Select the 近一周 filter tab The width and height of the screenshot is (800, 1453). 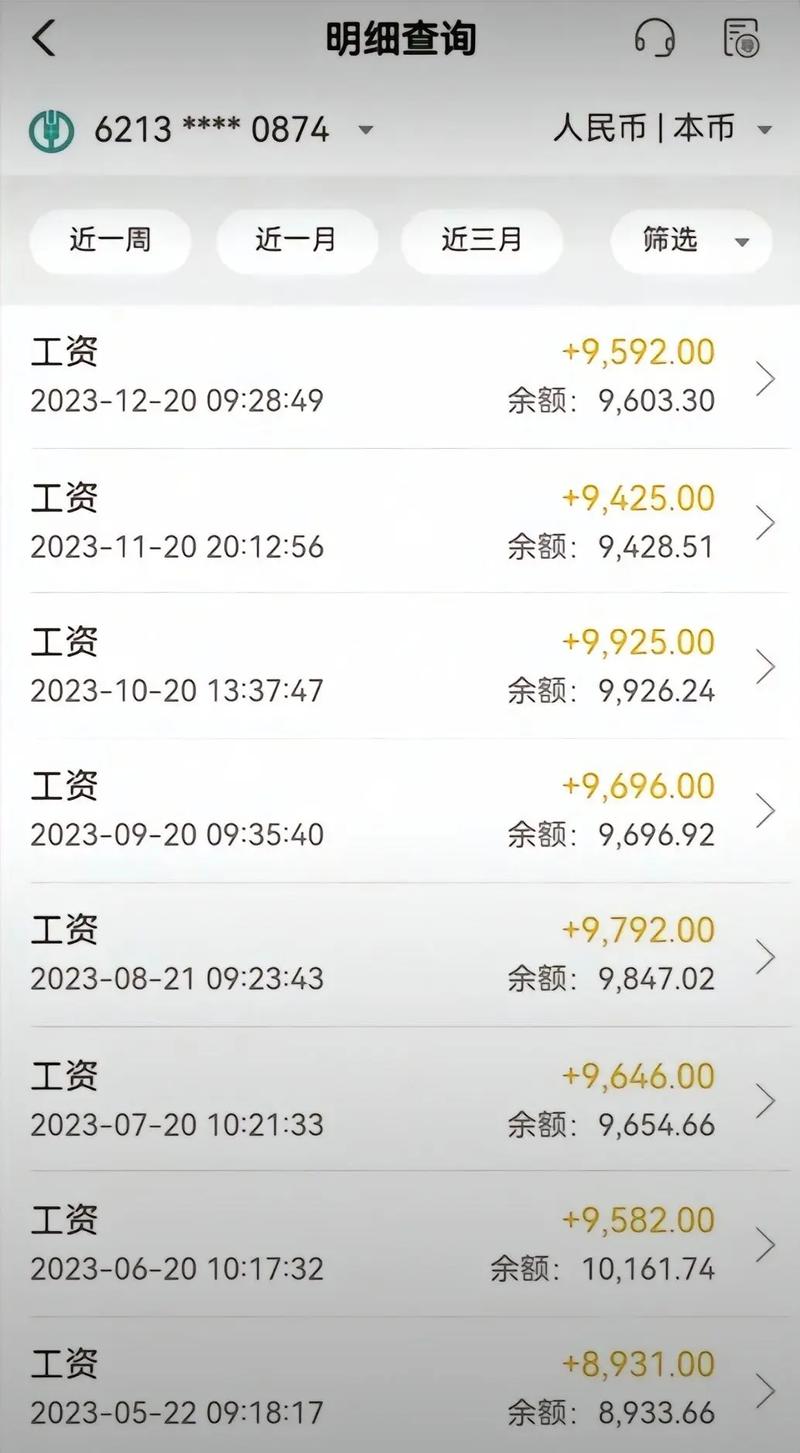110,241
